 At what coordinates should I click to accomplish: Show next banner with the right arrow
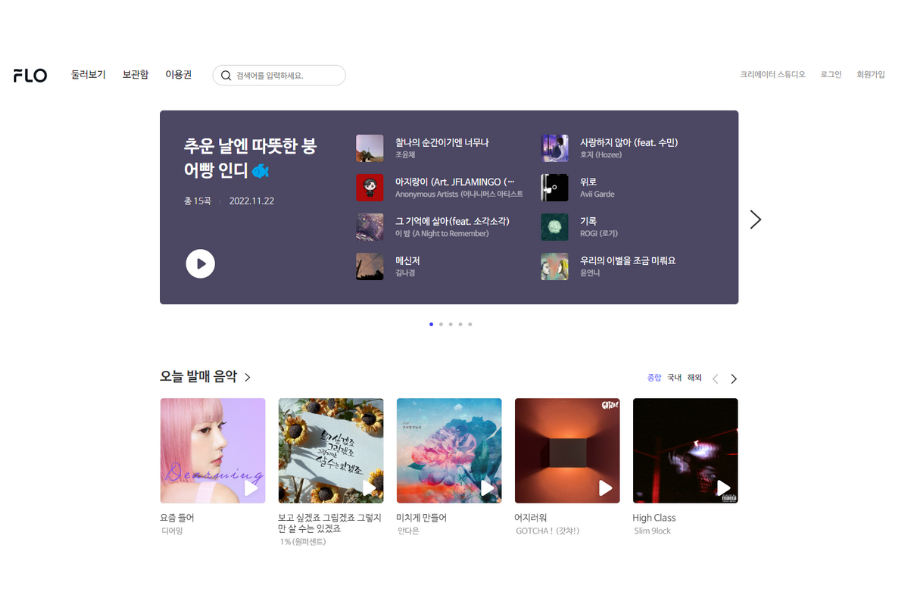(x=755, y=219)
